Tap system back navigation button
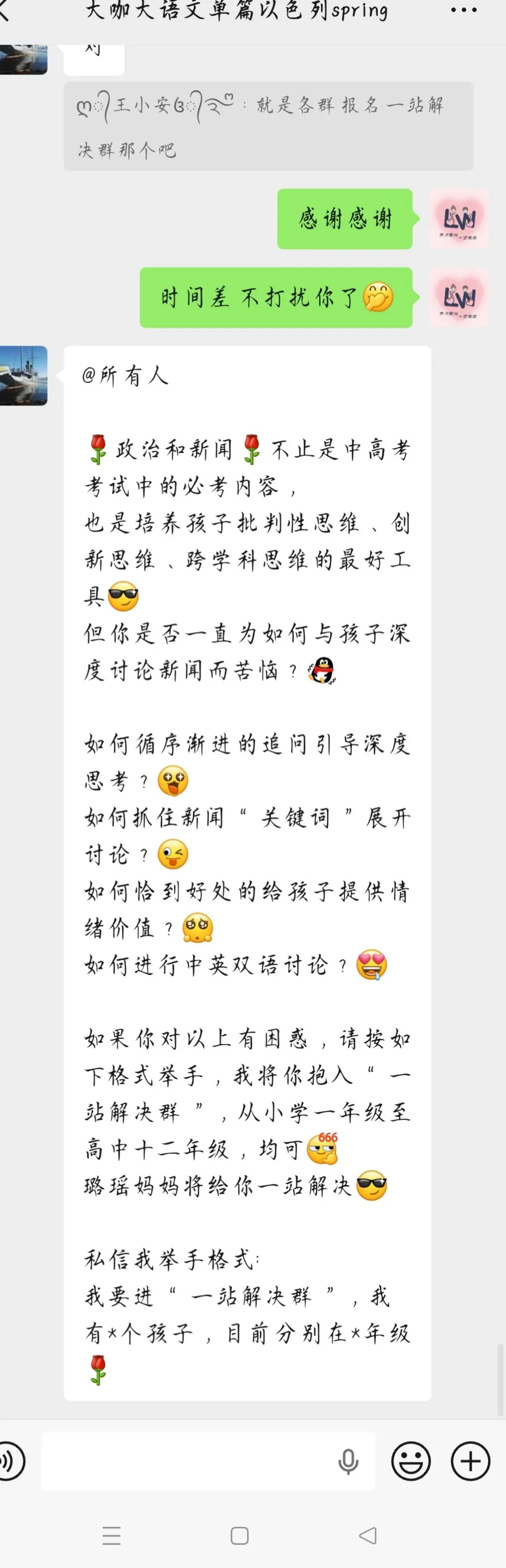The height and width of the screenshot is (1568, 506). pyautogui.click(x=368, y=1536)
